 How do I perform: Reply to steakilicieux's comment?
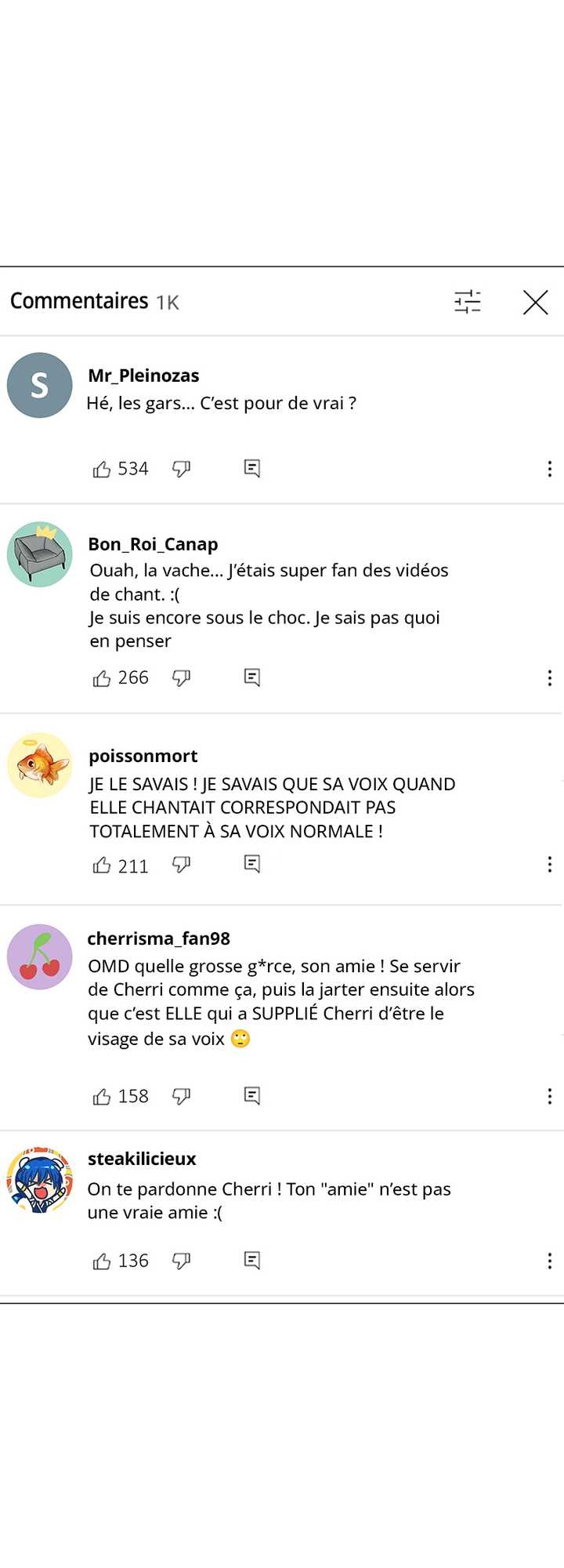[251, 1261]
